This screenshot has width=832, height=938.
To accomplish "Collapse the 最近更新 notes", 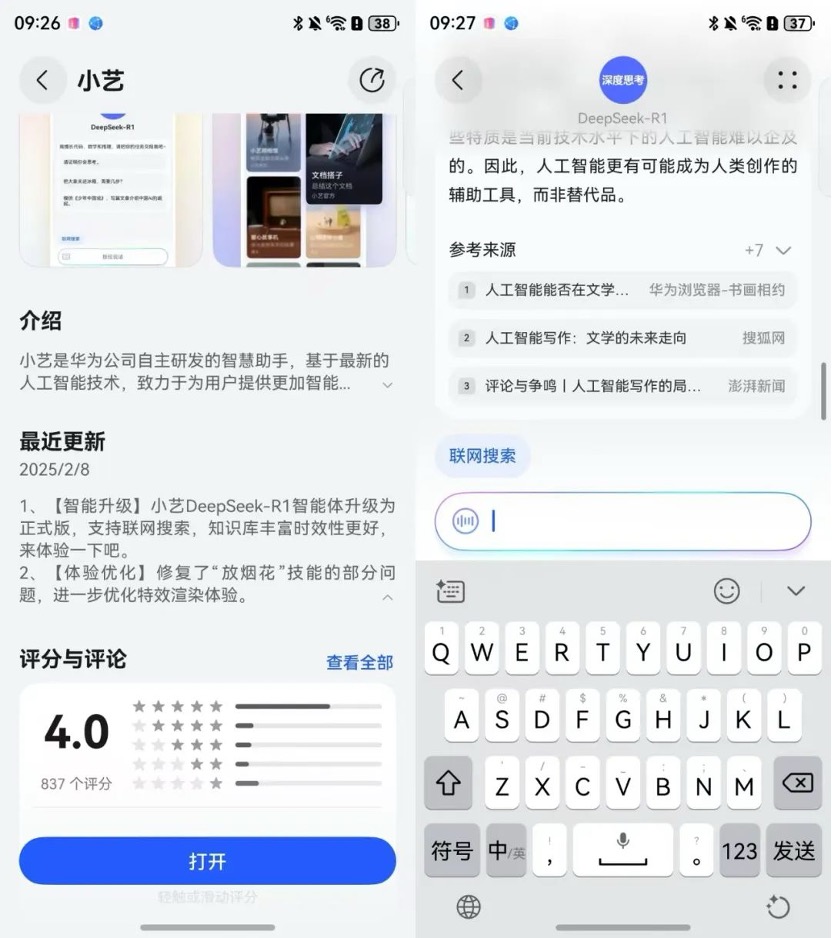I will 387,597.
